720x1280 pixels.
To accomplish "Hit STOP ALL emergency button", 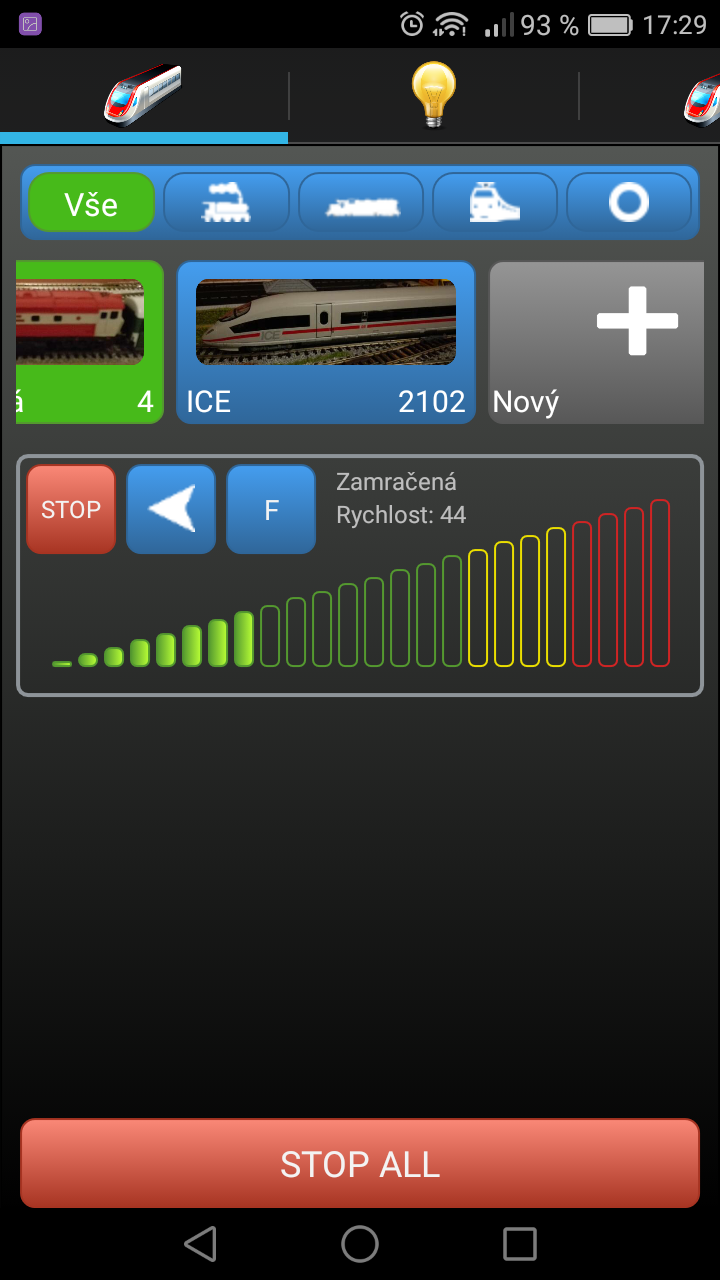I will click(x=360, y=1164).
